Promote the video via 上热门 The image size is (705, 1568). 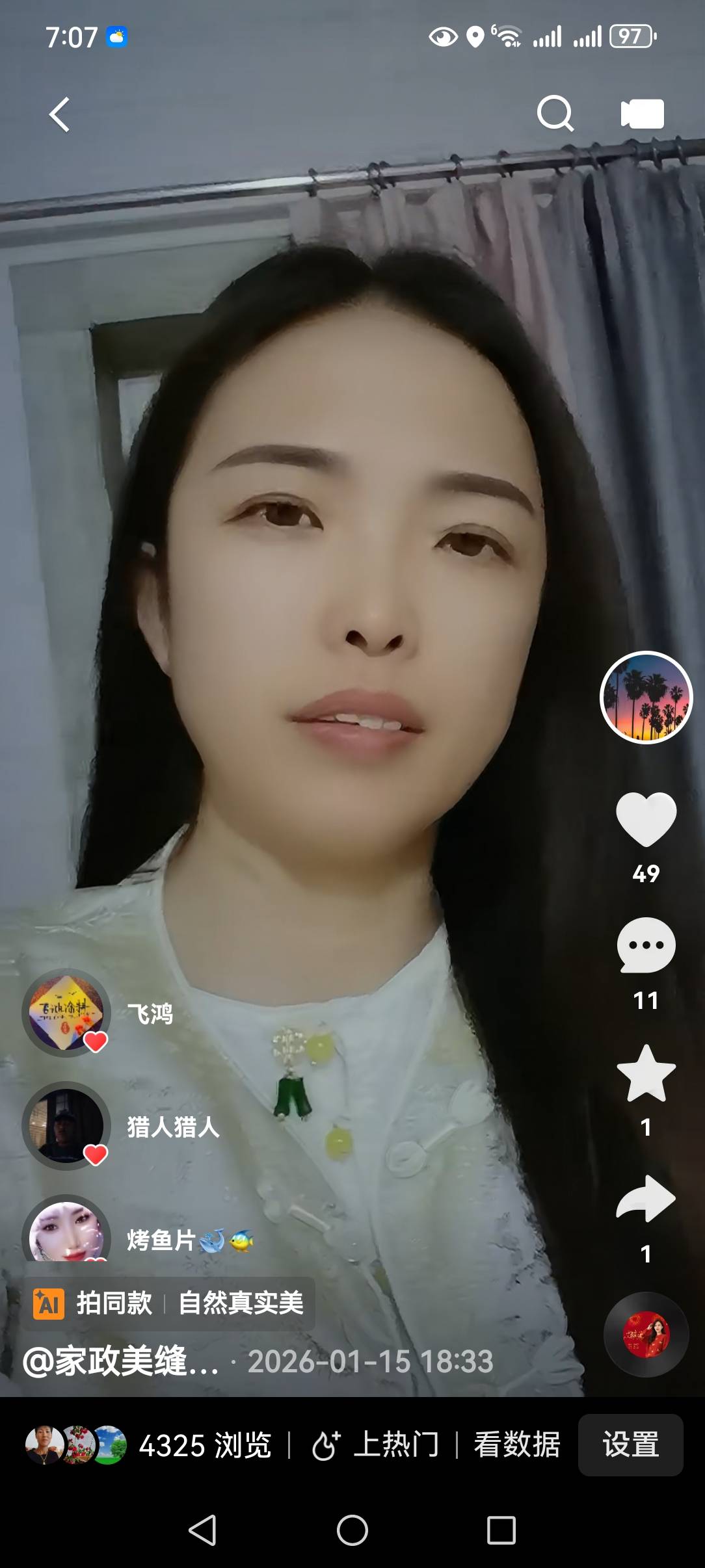(x=376, y=1445)
